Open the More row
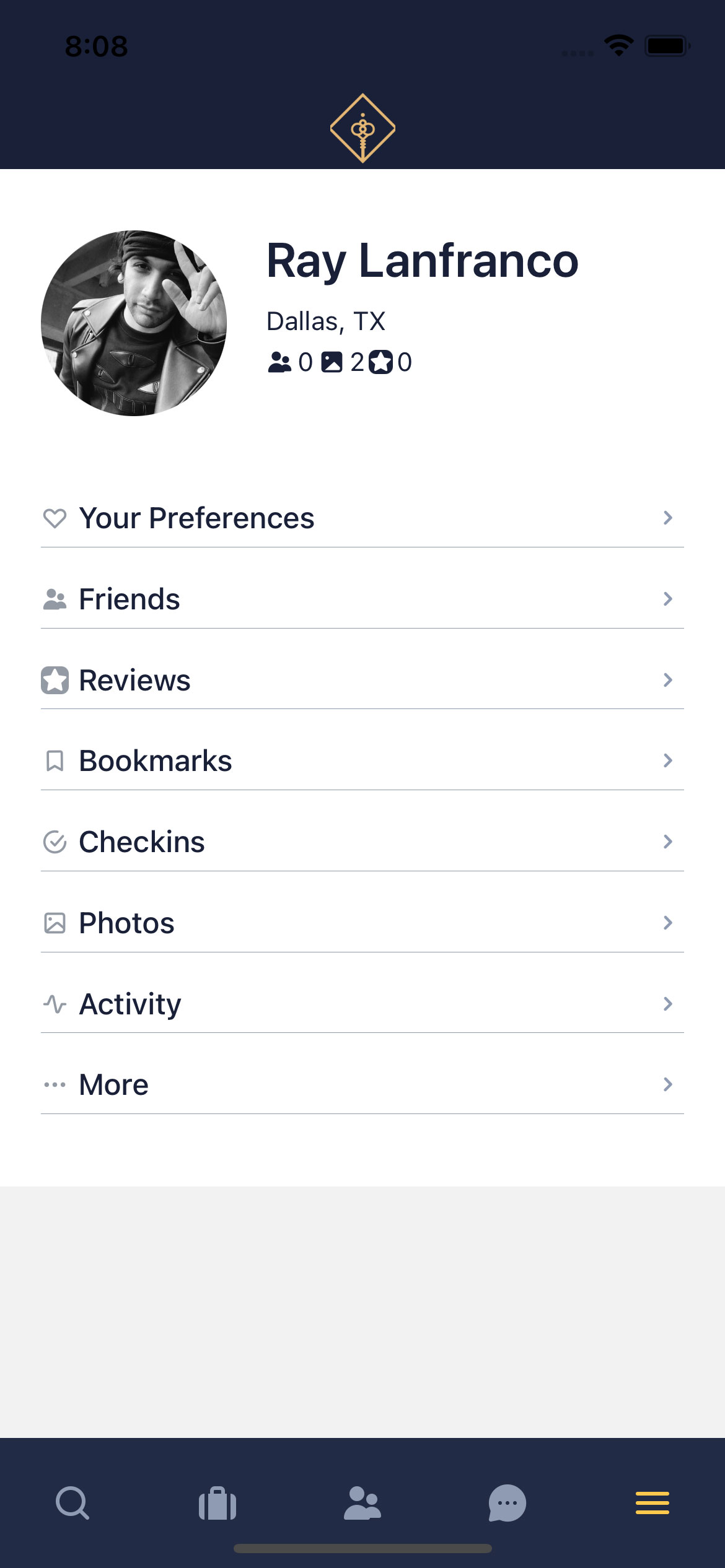Image resolution: width=725 pixels, height=1568 pixels. pos(362,1084)
